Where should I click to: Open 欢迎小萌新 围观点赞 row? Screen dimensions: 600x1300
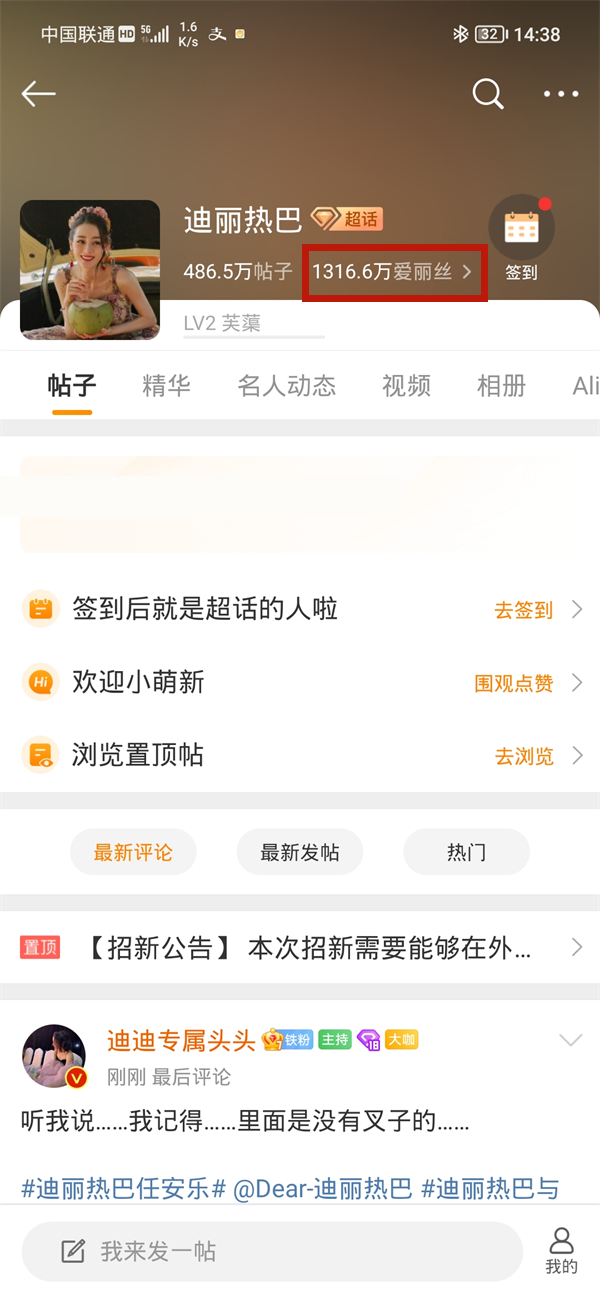coord(515,683)
